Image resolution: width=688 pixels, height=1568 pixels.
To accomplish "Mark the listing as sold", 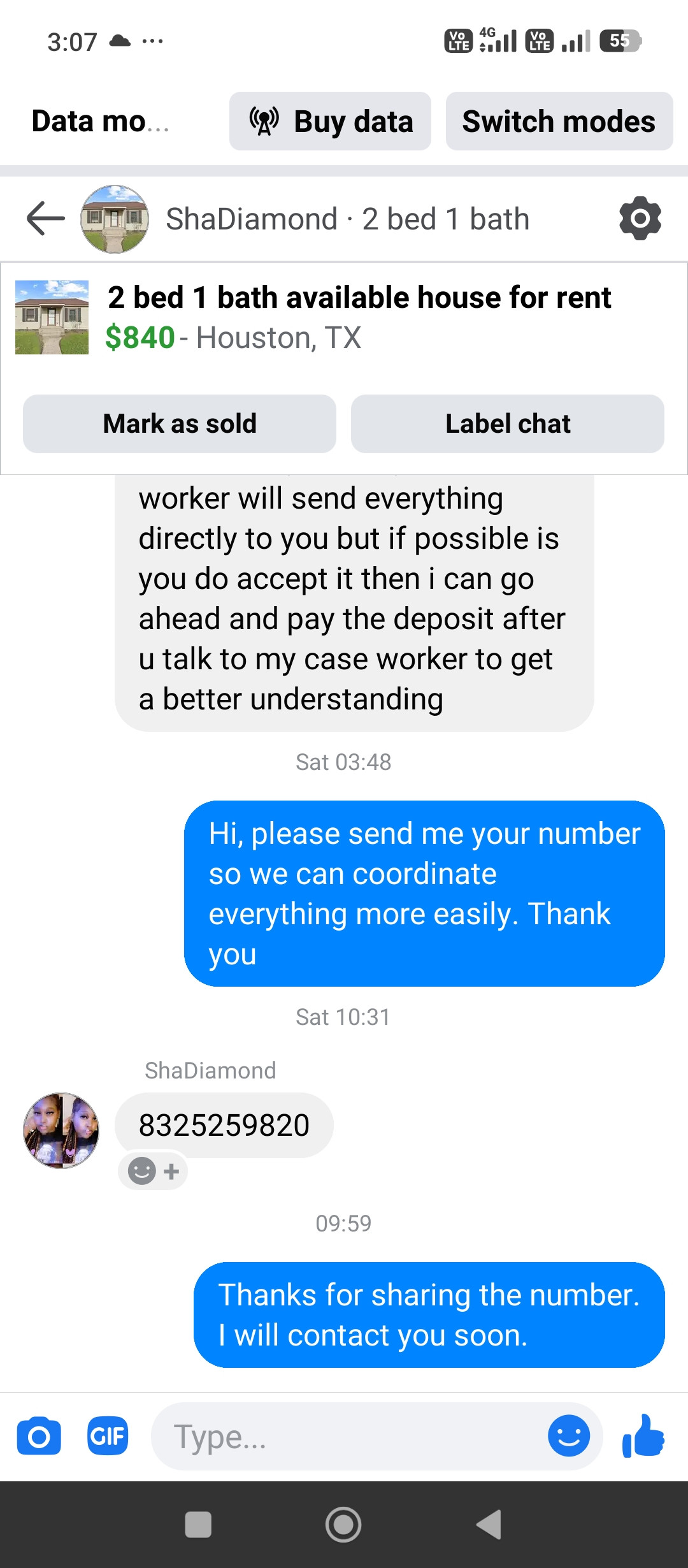I will tap(180, 424).
